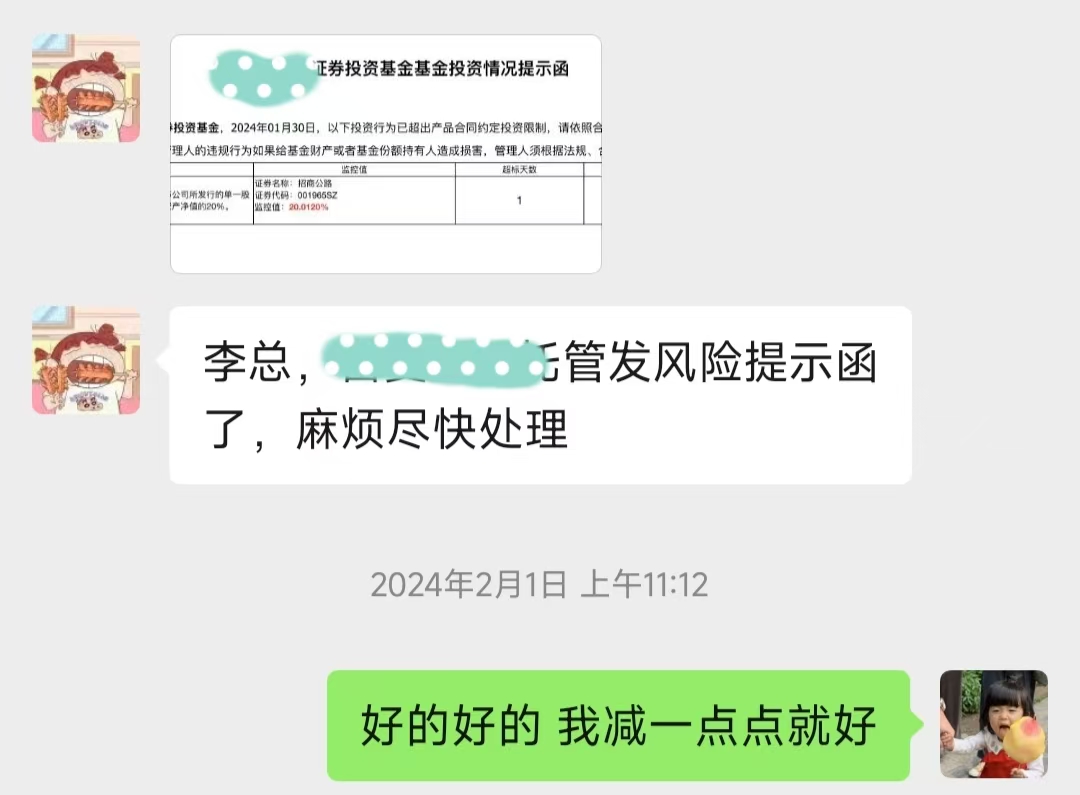
Task: Open the shared fund notice image
Action: pos(386,154)
